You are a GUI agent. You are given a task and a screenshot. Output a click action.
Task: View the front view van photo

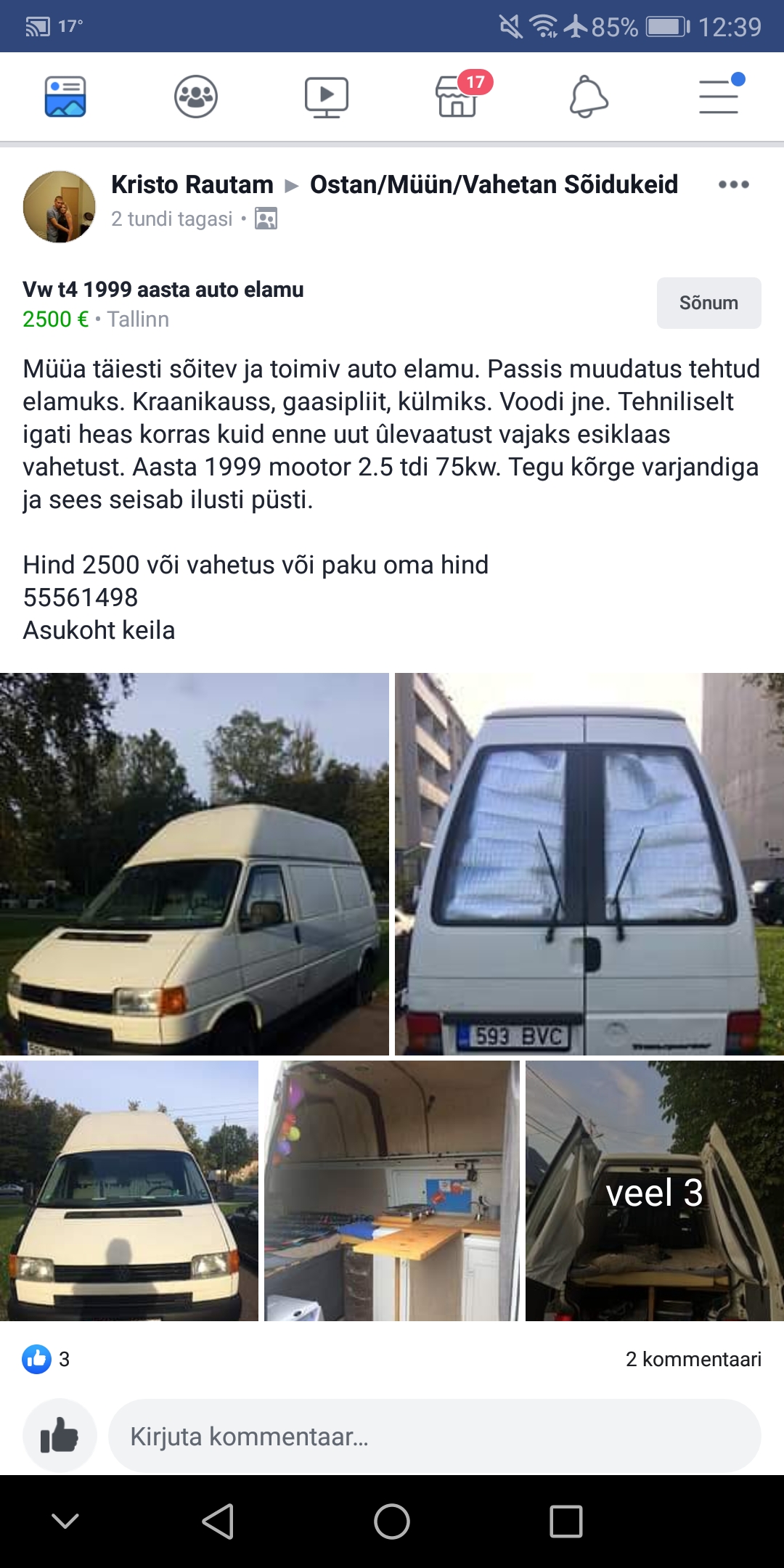coord(128,1191)
